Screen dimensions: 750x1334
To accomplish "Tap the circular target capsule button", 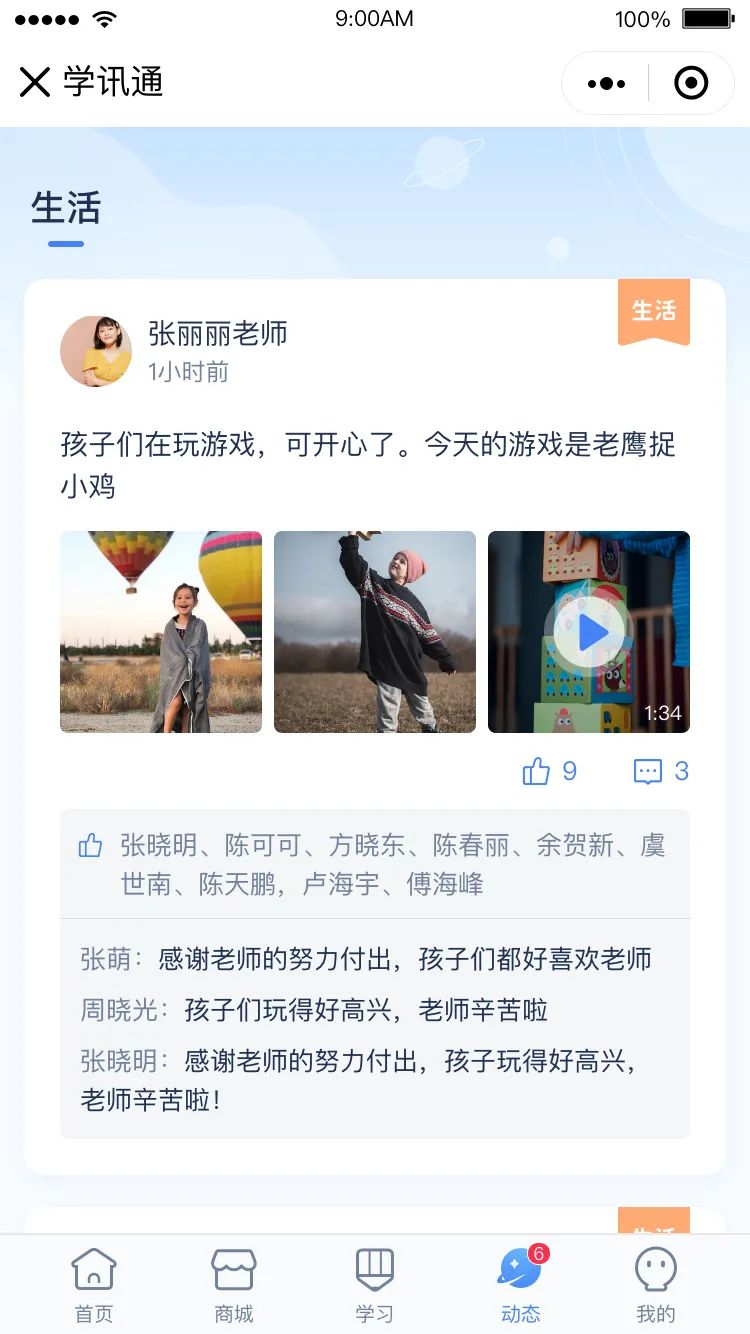I will coord(691,84).
